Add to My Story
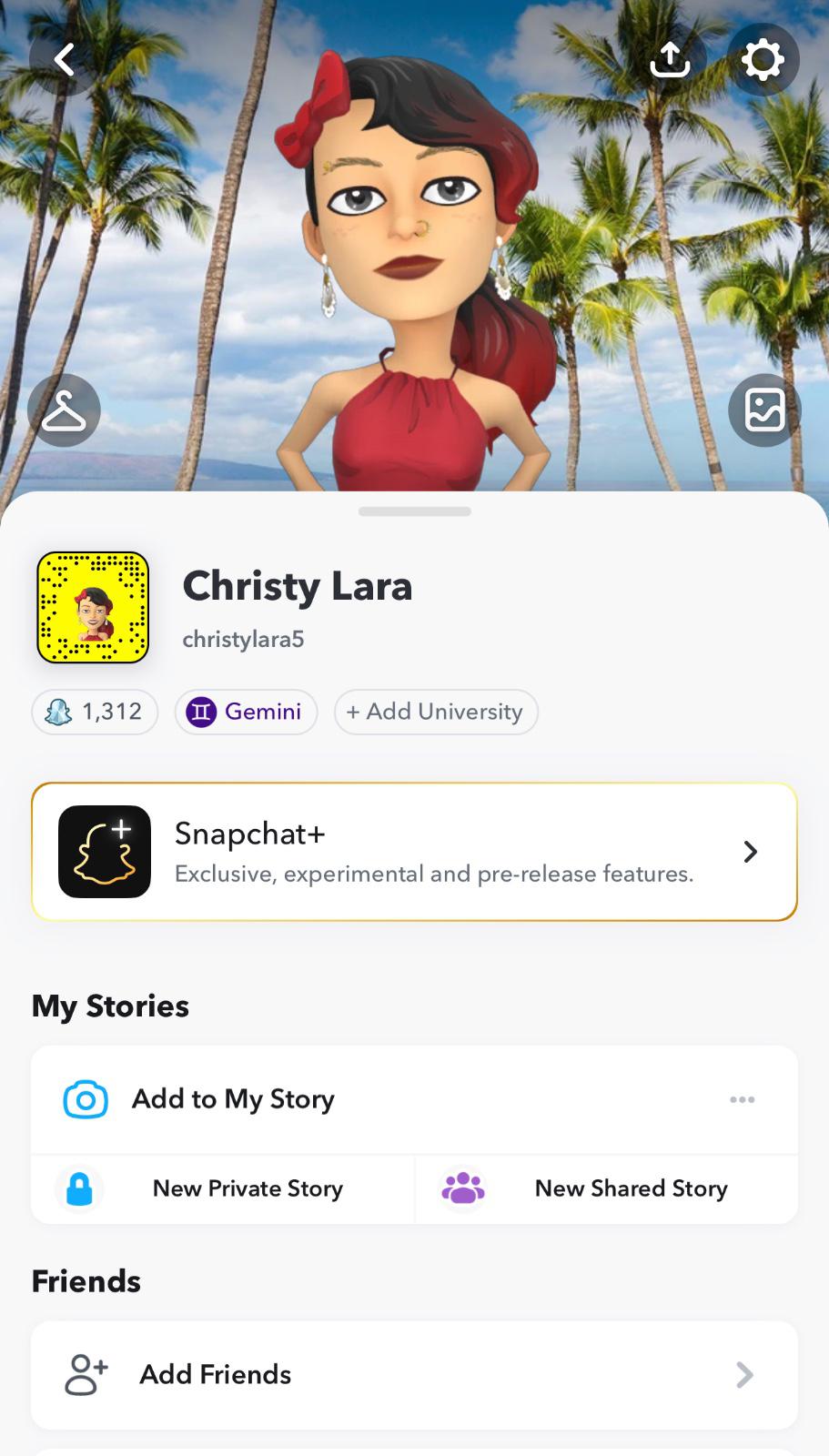This screenshot has width=829, height=1456. (x=233, y=1099)
